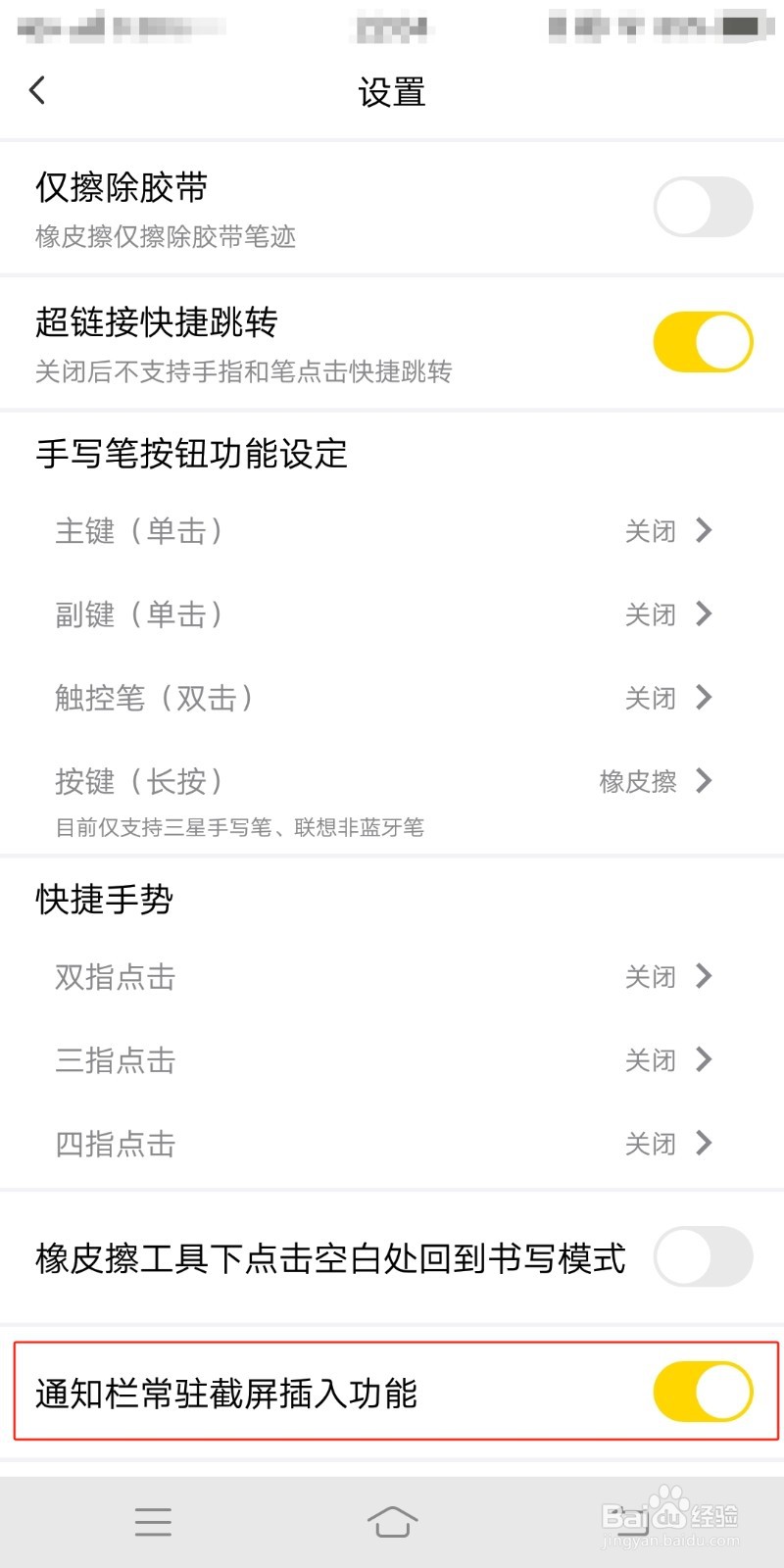This screenshot has height=1568, width=784.
Task: Enable the 仅擦除胶带 switch
Action: (x=702, y=208)
